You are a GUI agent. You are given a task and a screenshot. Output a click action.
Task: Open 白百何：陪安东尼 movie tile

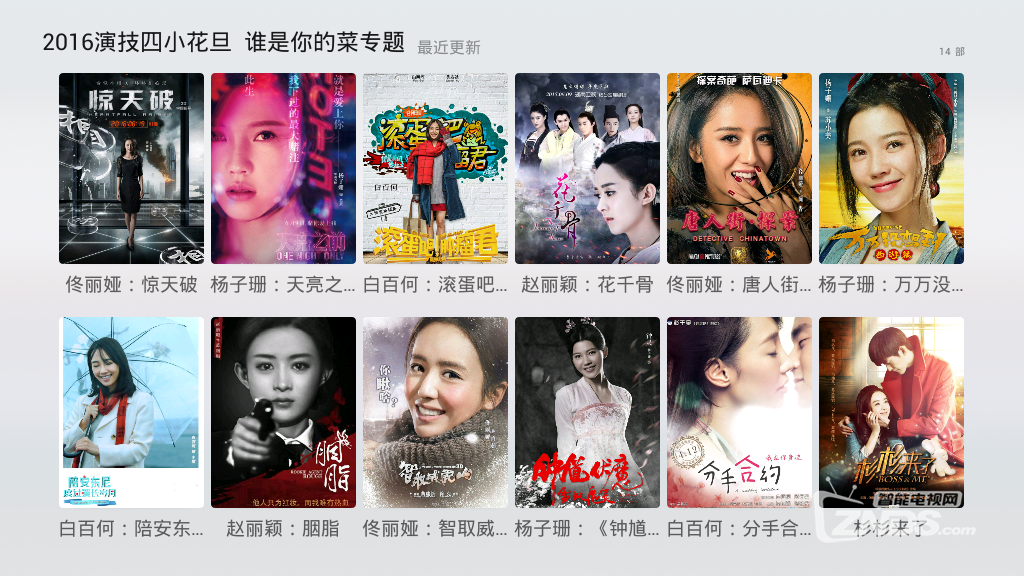131,412
